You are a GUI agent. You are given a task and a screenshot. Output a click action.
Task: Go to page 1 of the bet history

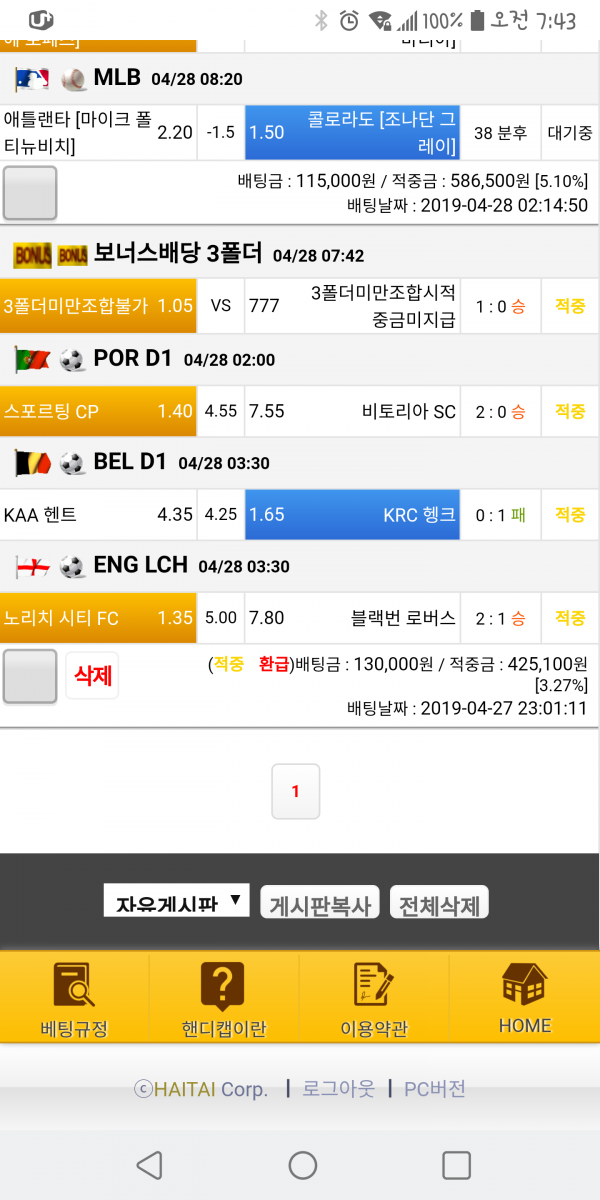point(295,791)
